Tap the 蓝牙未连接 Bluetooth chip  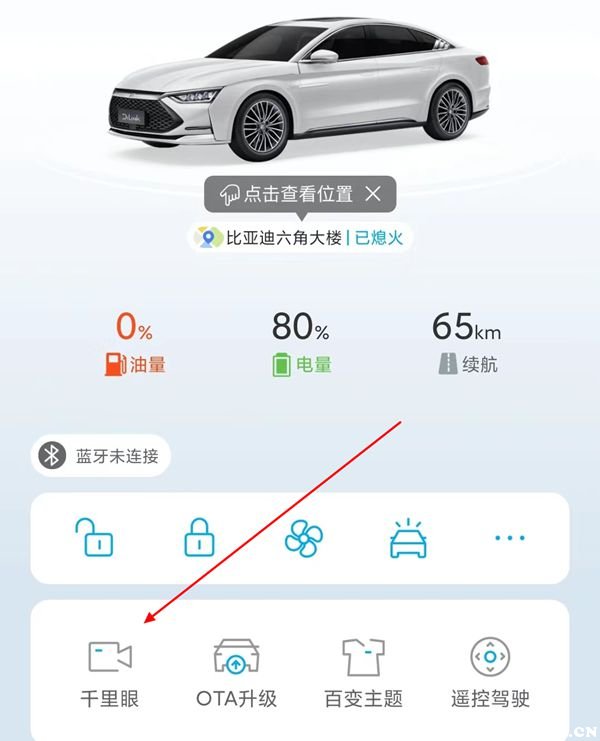click(x=100, y=457)
